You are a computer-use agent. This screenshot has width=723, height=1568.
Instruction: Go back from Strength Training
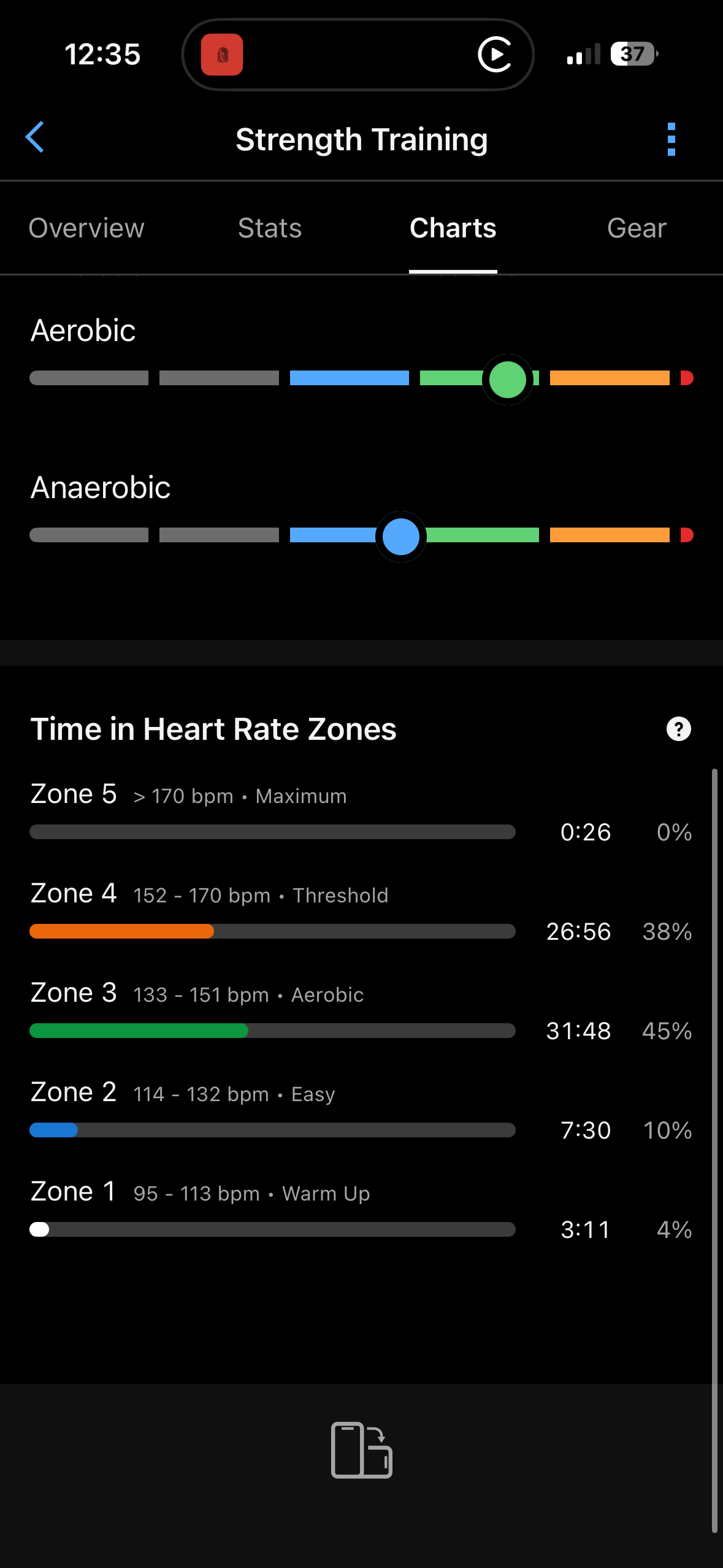tap(35, 137)
